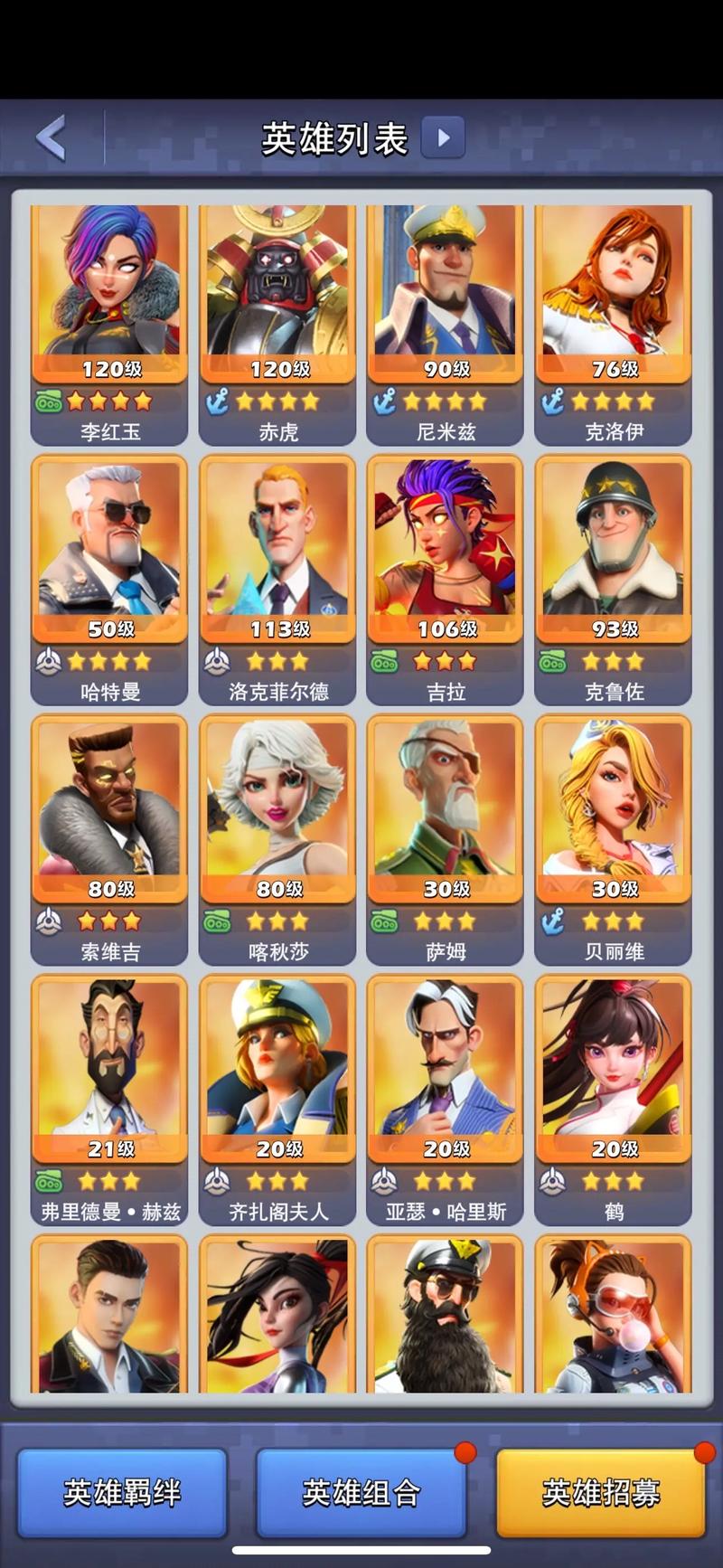Open hero card 哈特曼
This screenshot has width=723, height=1568.
click(109, 580)
